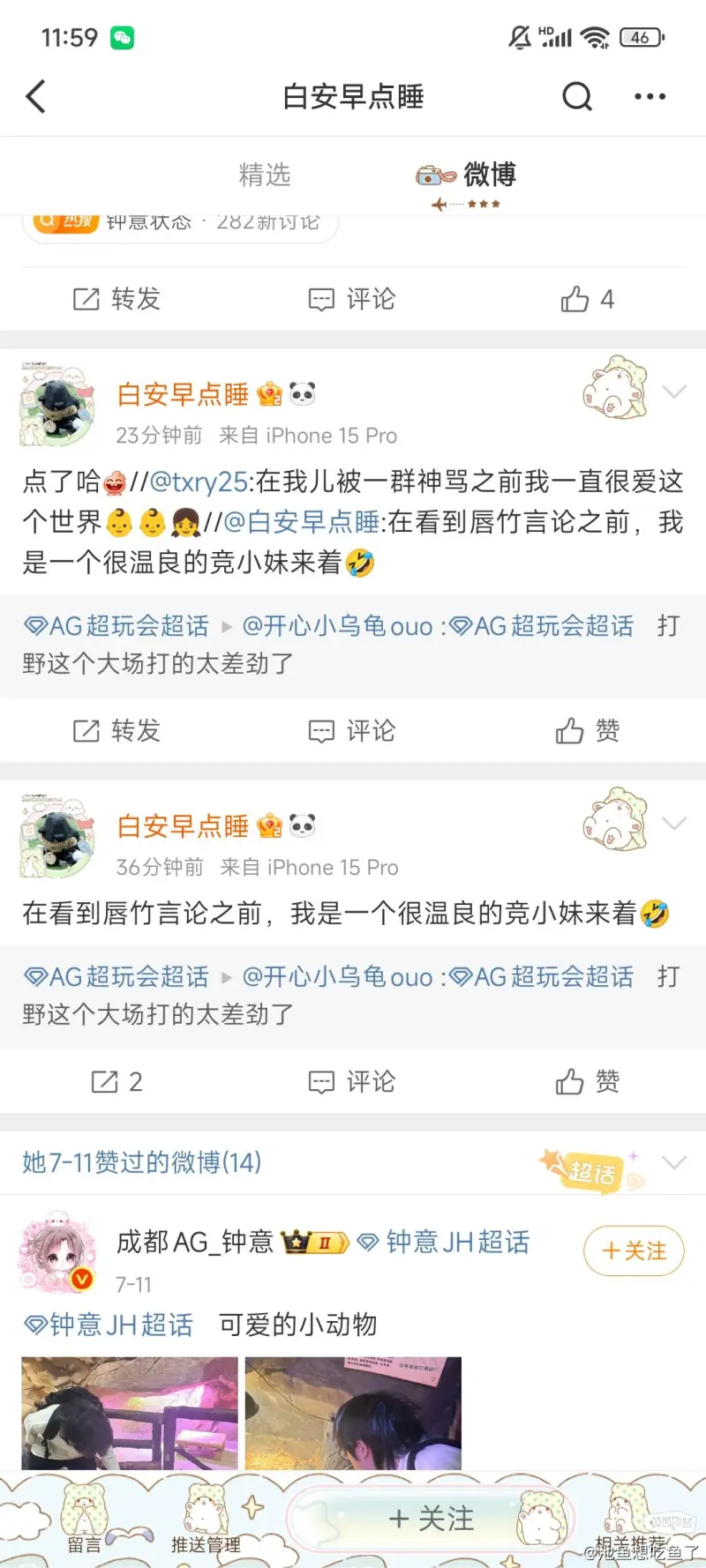Repost the post from 23分钟前
Viewport: 706px width, 1568px height.
pos(116,731)
